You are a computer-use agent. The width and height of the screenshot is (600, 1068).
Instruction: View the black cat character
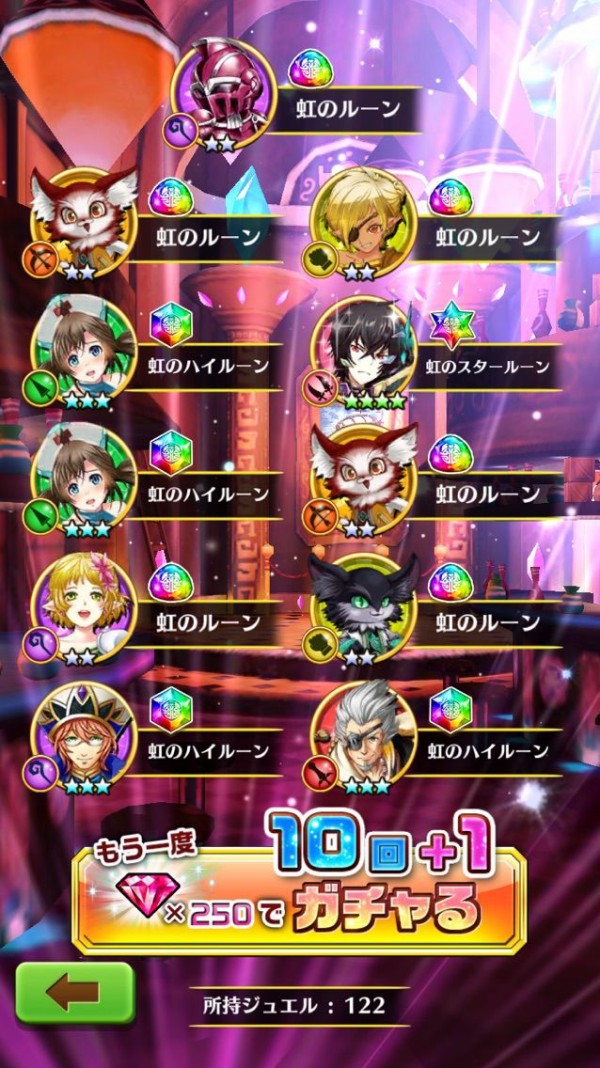(x=363, y=604)
